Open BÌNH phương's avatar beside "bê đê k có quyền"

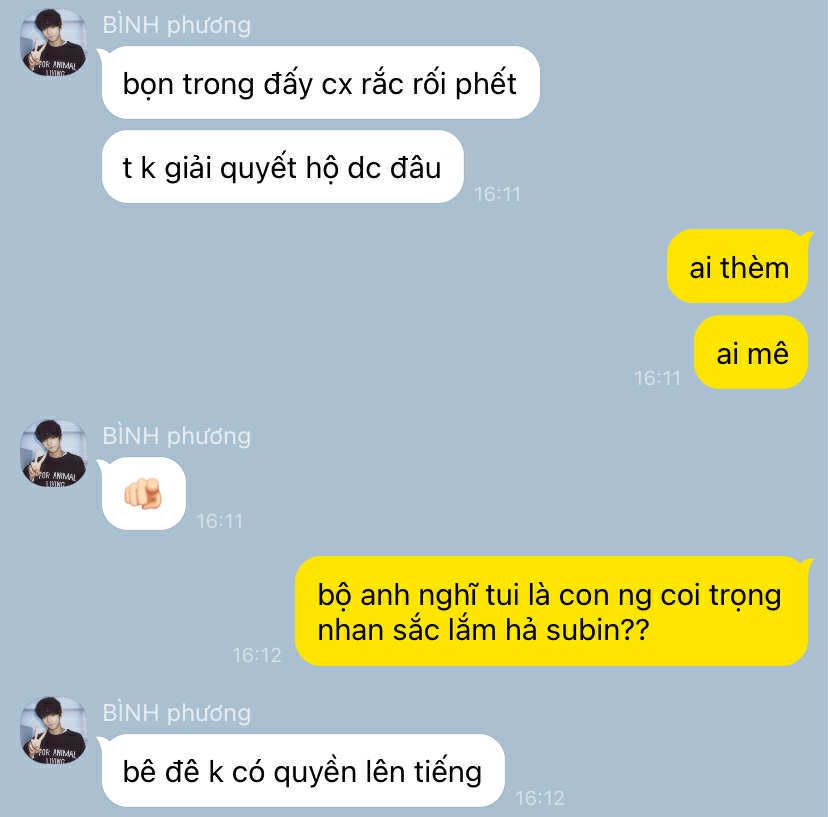pyautogui.click(x=54, y=730)
